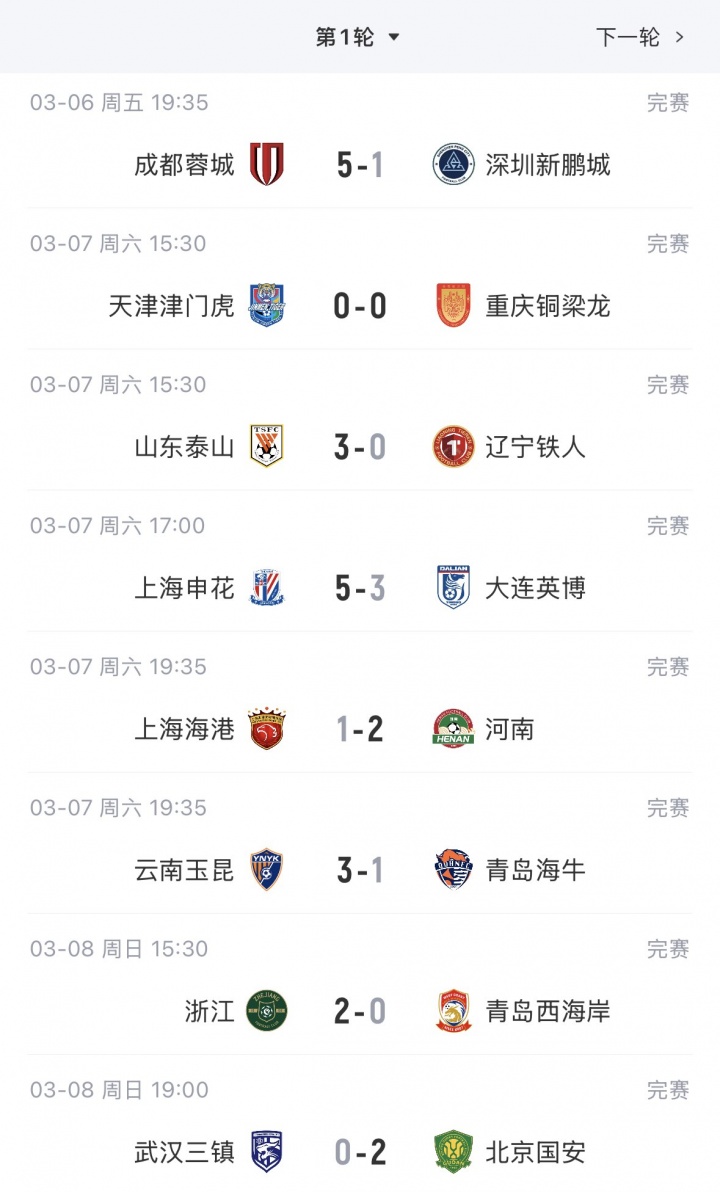Go to the next round via 下一轮
Screen dimensions: 720x1192
tap(640, 37)
